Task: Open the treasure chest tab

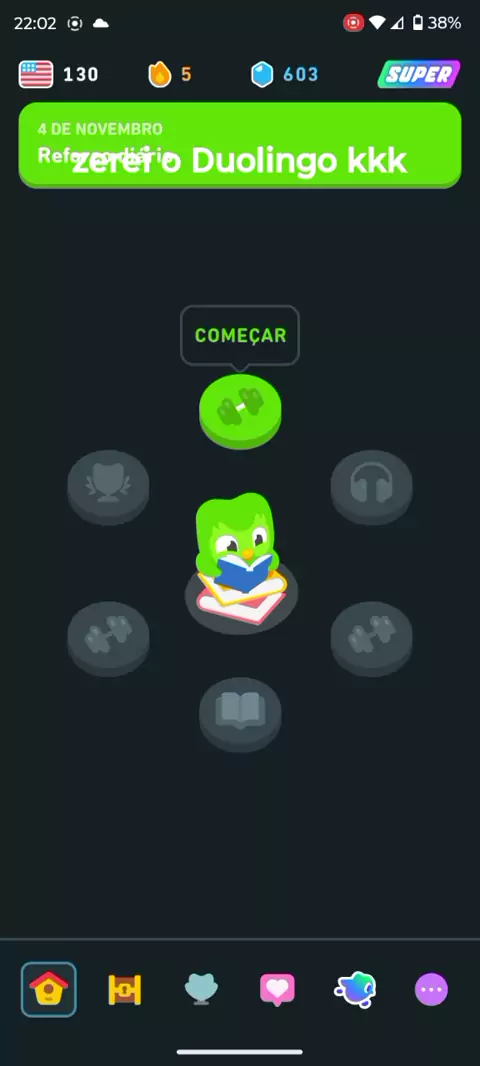Action: 125,989
